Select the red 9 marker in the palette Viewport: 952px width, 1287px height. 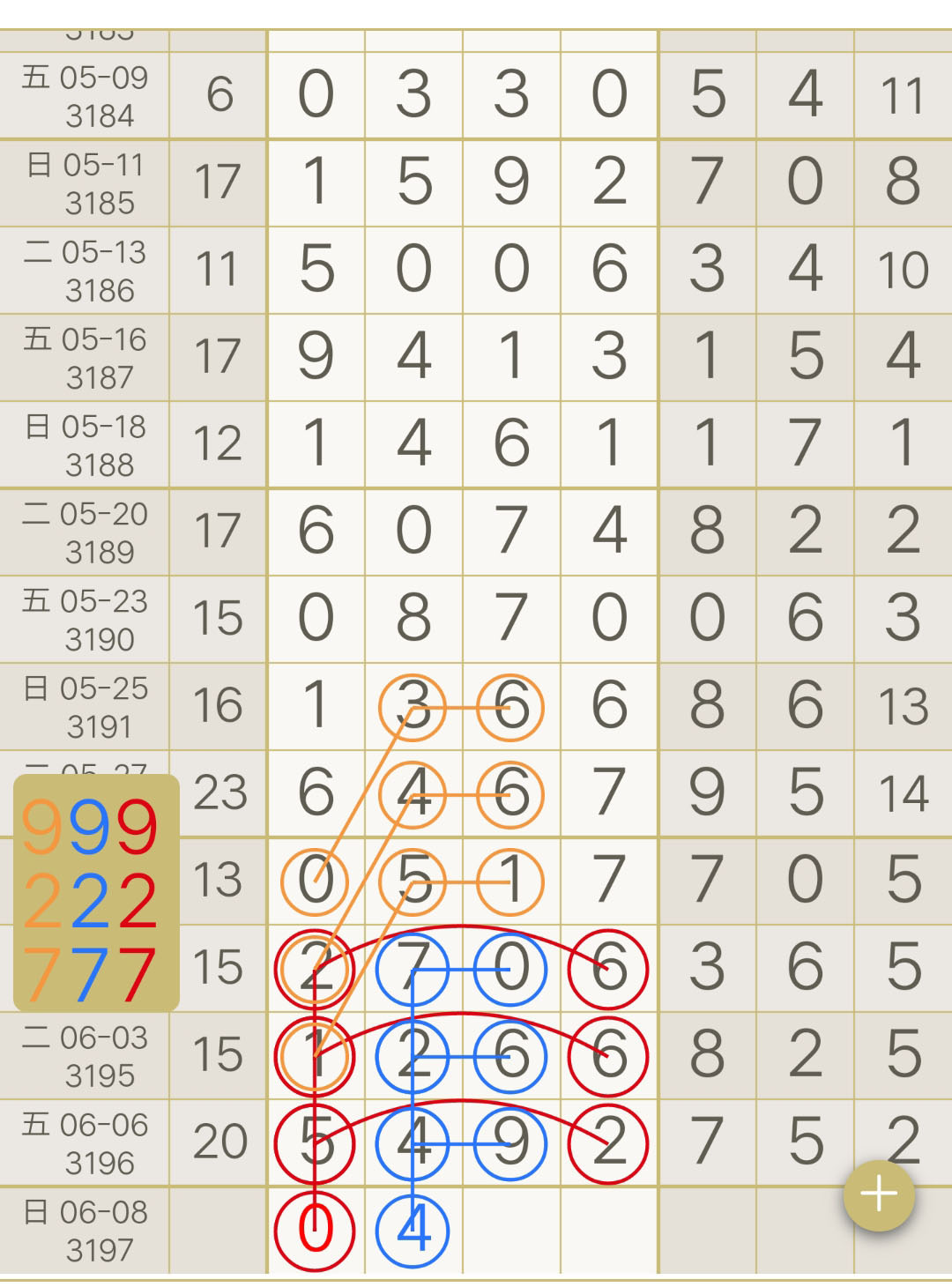(137, 827)
